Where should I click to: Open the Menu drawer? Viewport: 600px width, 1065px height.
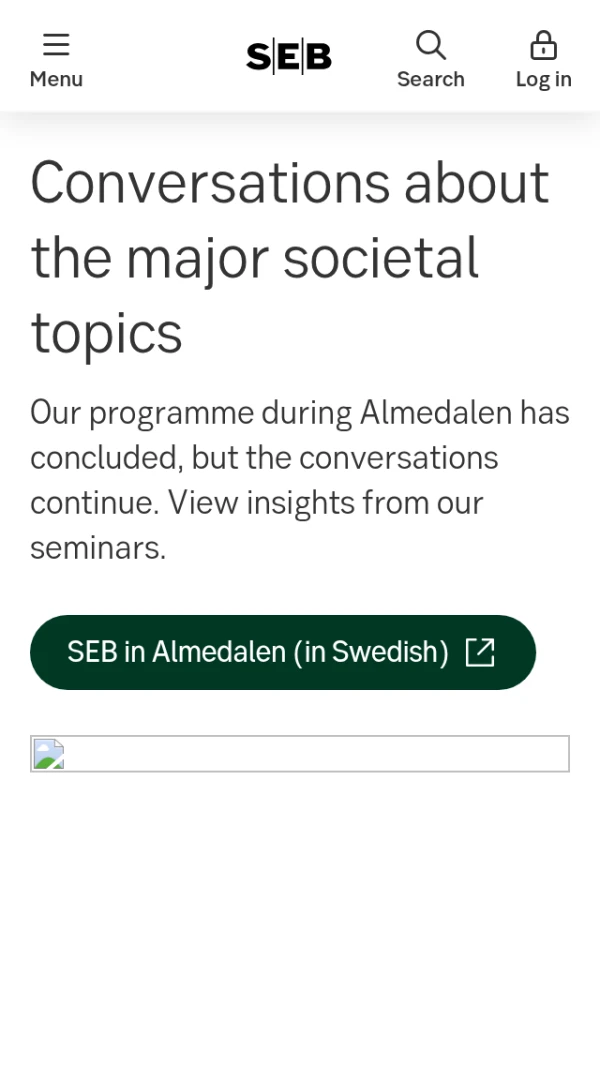[x=56, y=60]
